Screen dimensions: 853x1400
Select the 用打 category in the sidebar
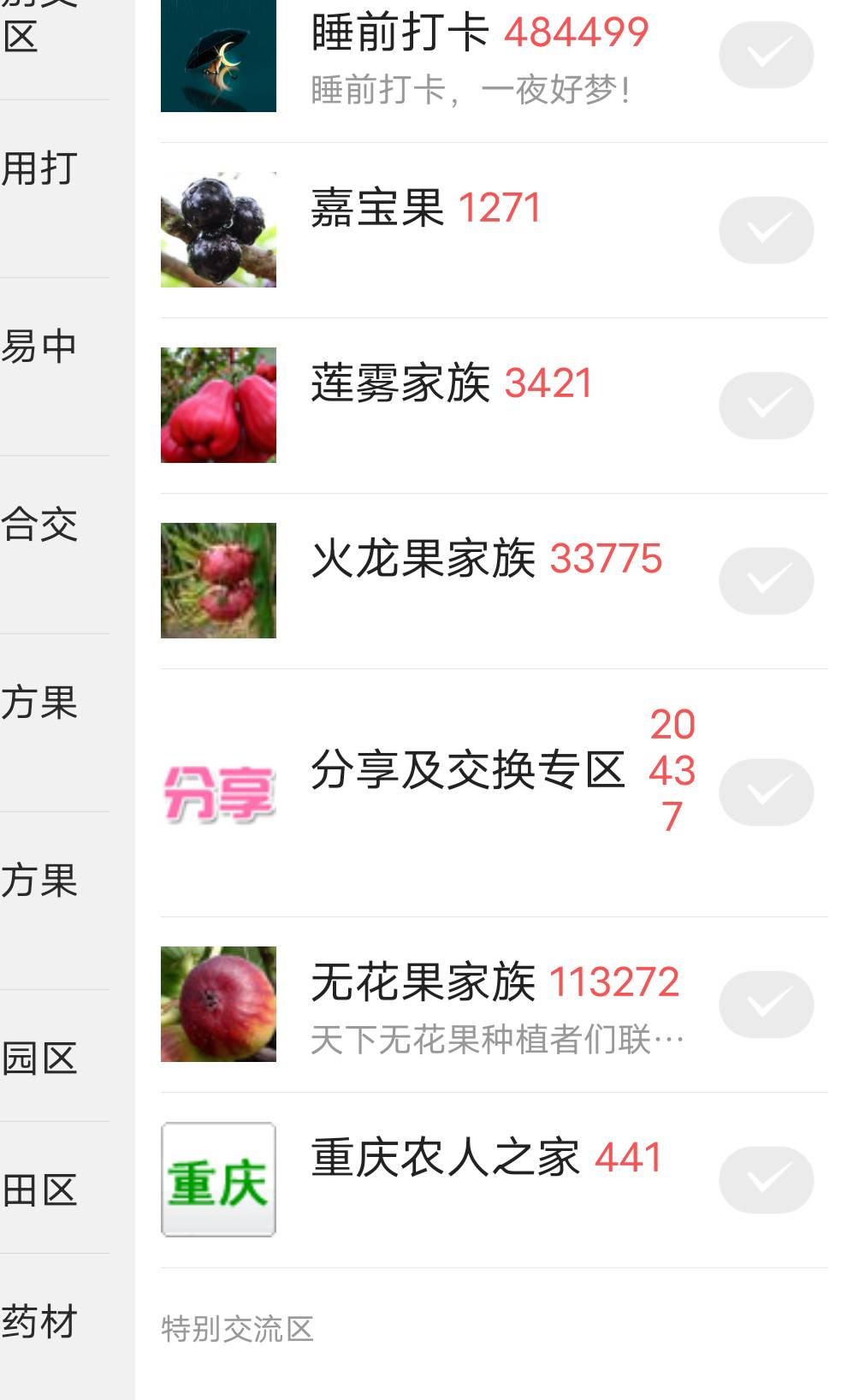pos(55,189)
